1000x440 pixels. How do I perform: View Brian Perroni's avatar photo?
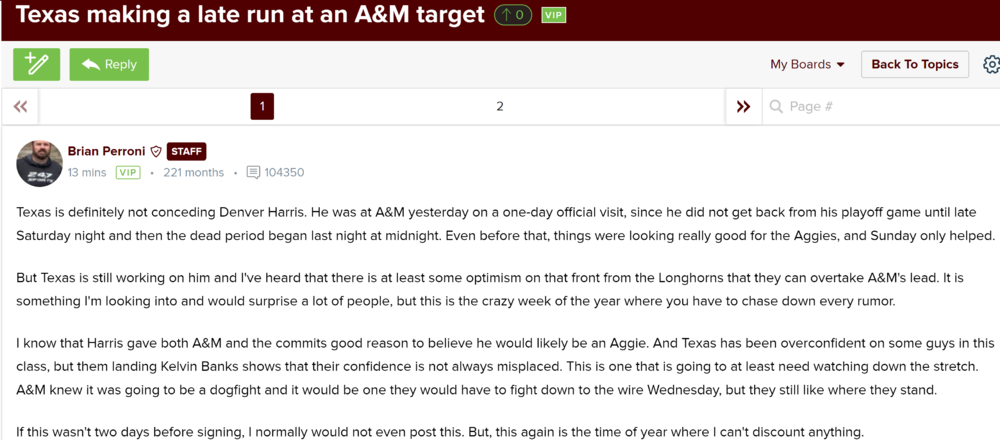point(40,162)
